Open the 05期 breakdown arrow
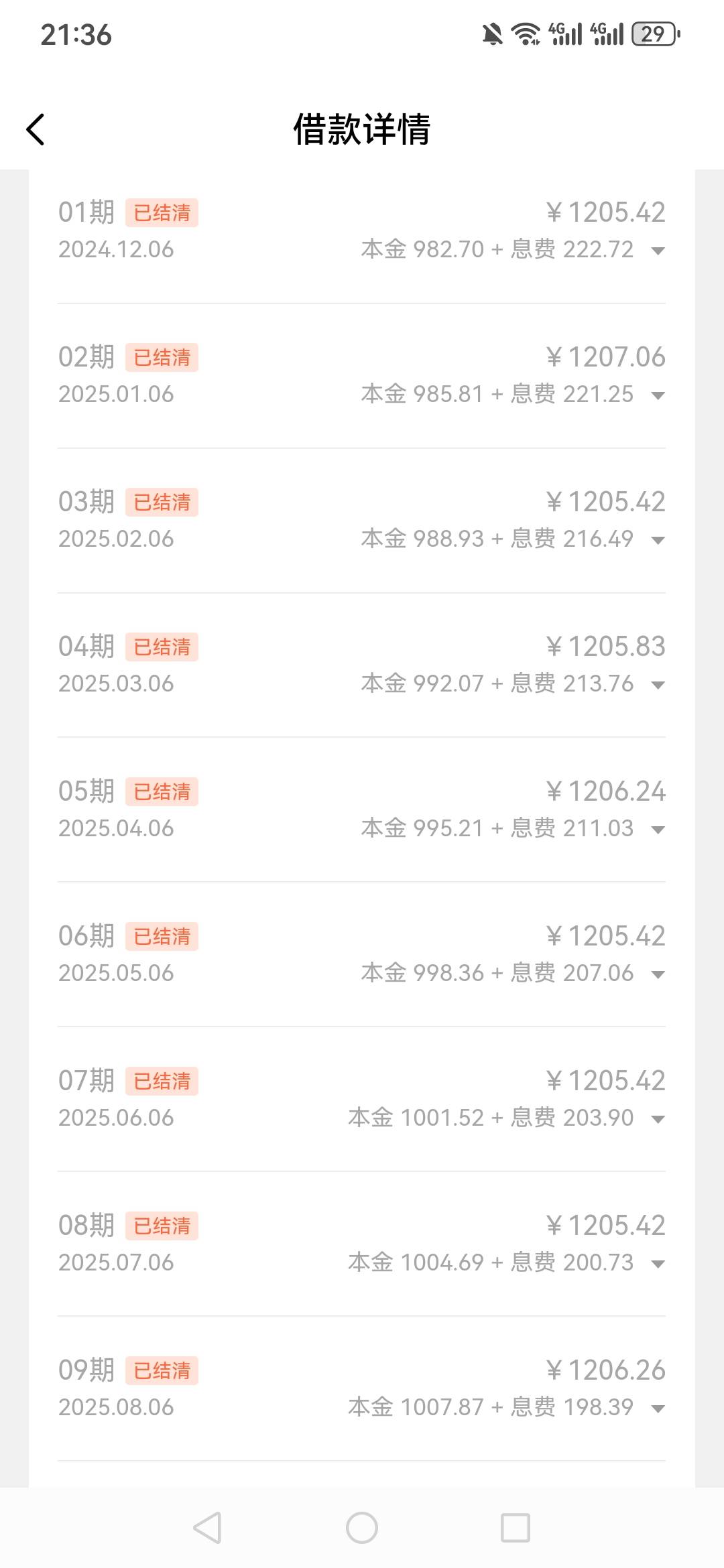Viewport: 724px width, 1568px height. click(x=658, y=830)
